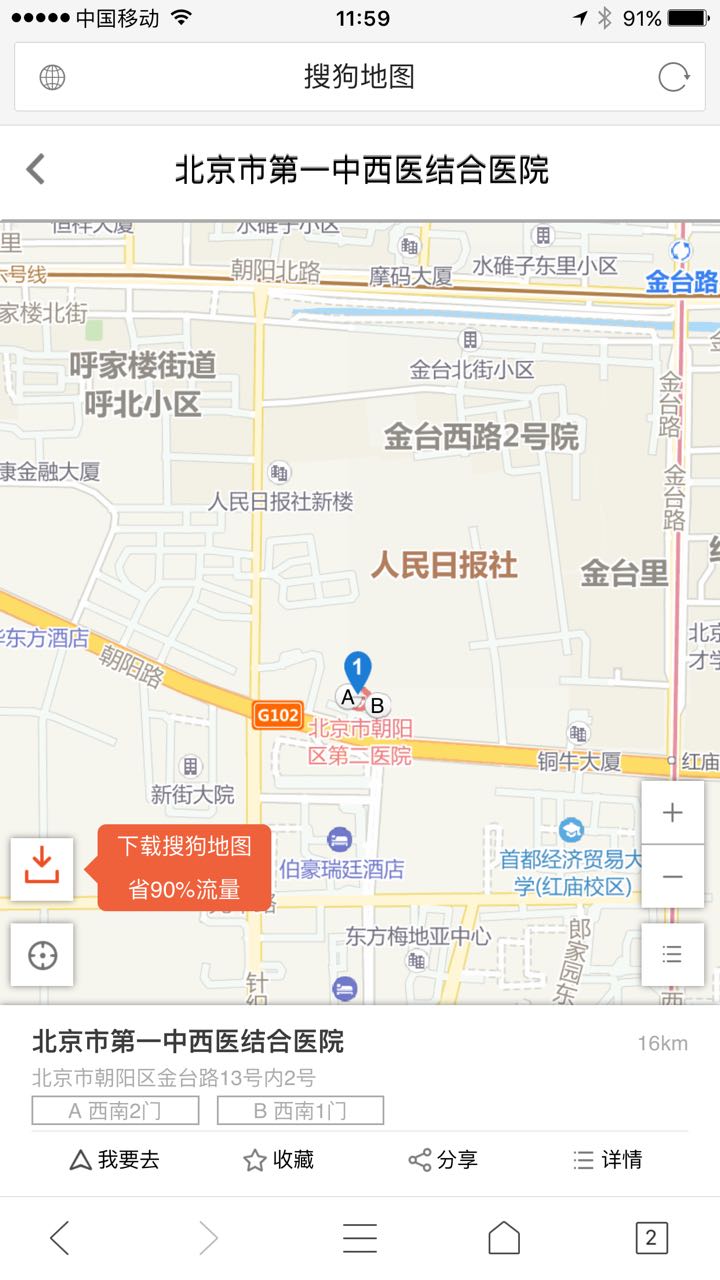Center map on my current location
720x1280 pixels.
click(42, 955)
